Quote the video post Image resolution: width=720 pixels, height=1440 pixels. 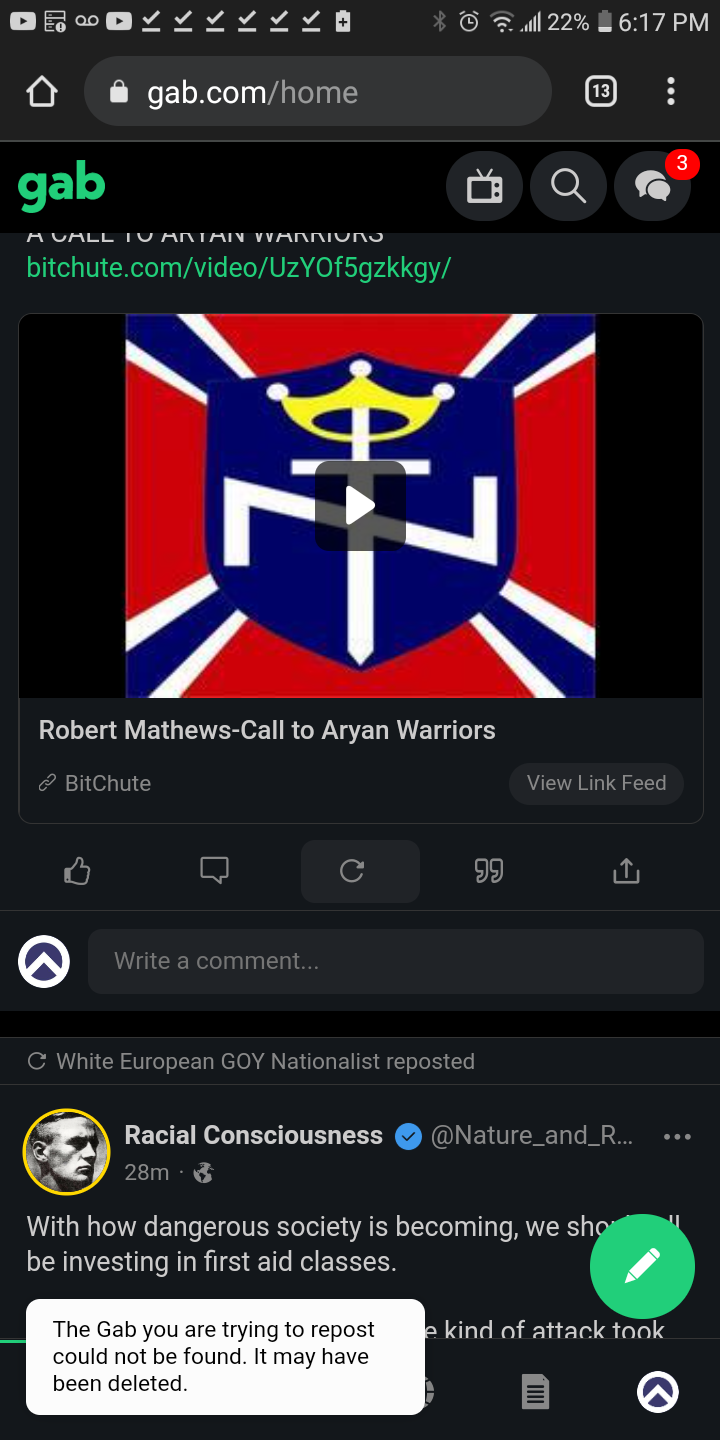tap(488, 872)
